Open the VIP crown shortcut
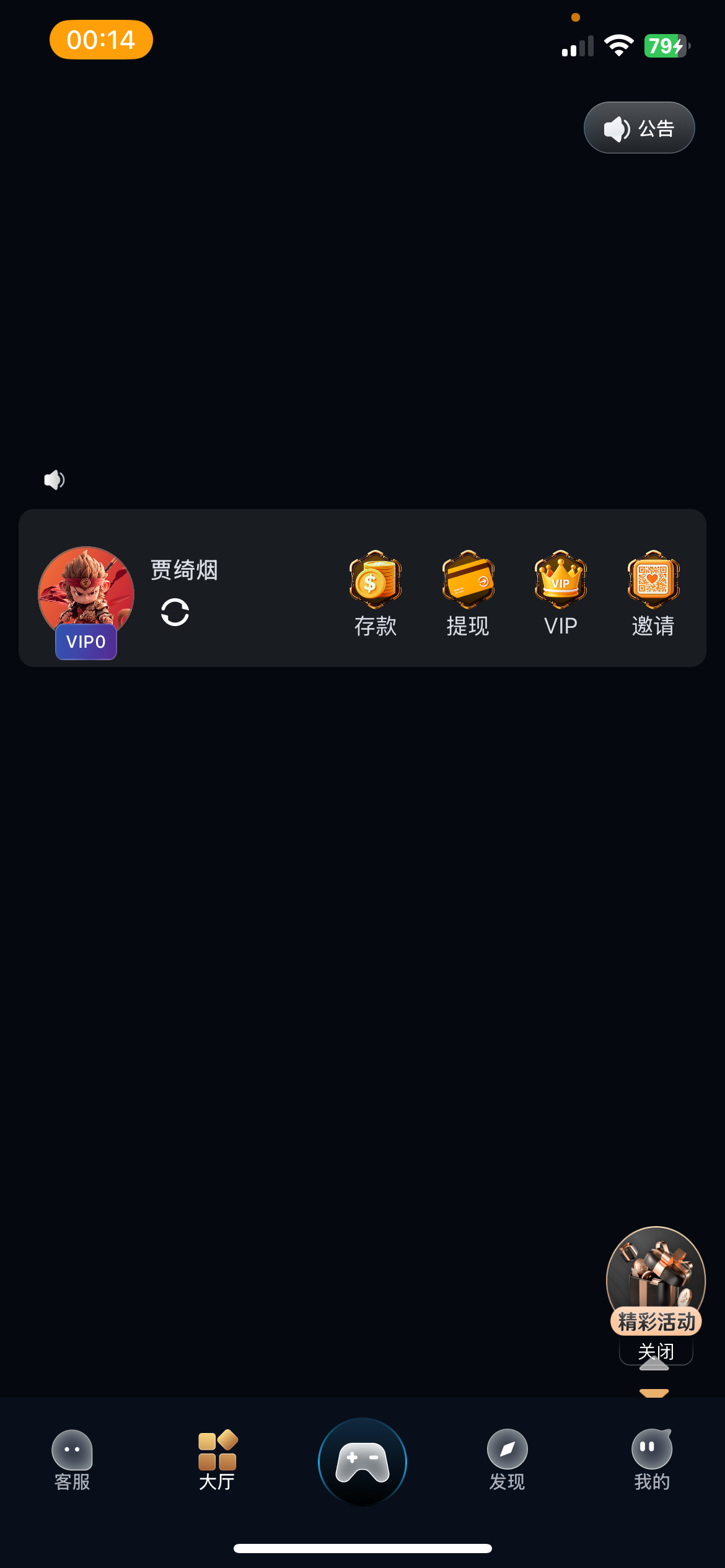 560,593
